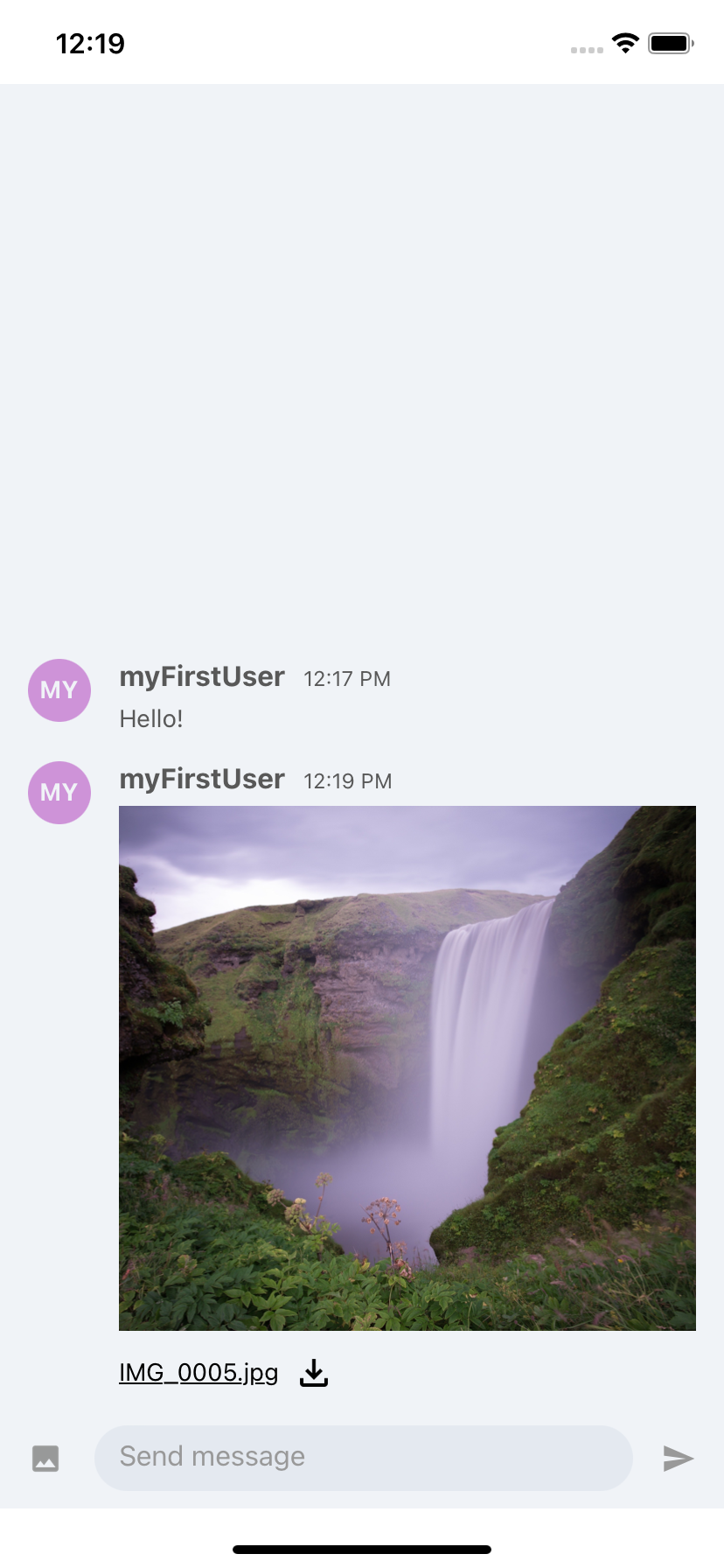Tap the Wi-Fi icon in status bar

point(624,43)
